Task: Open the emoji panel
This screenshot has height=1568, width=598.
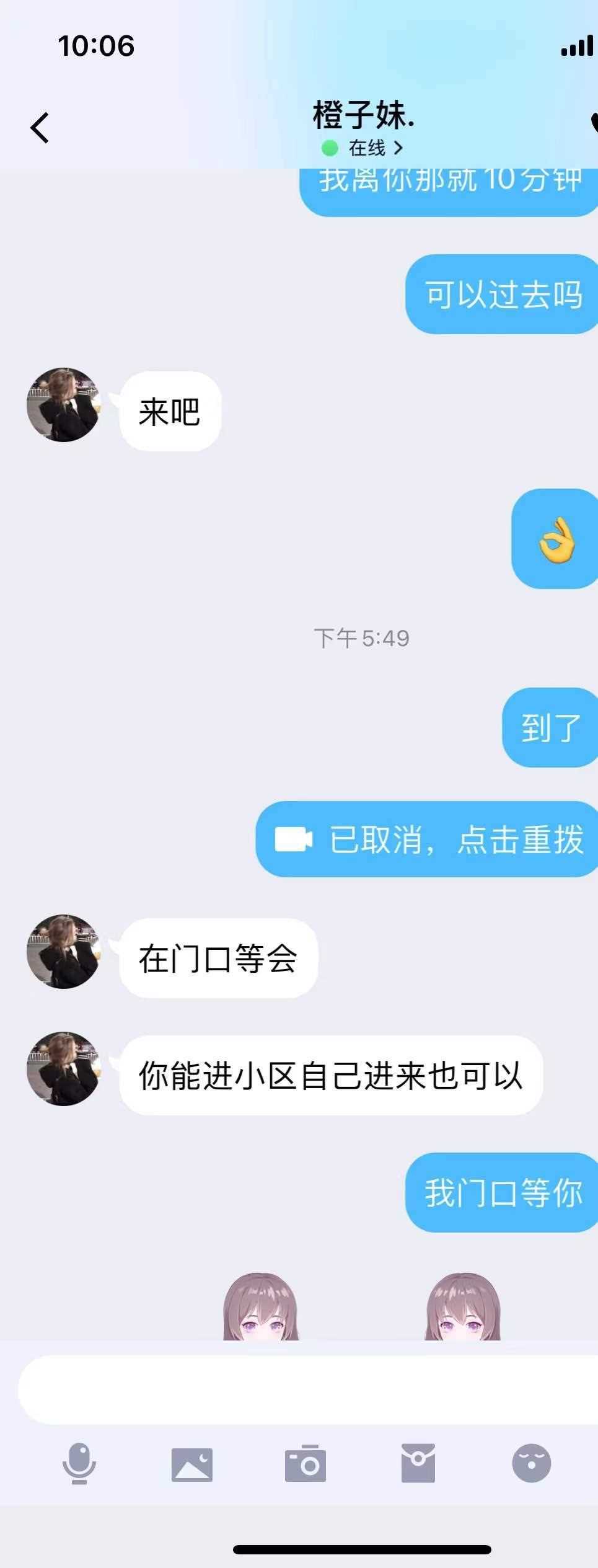Action: point(531,1464)
